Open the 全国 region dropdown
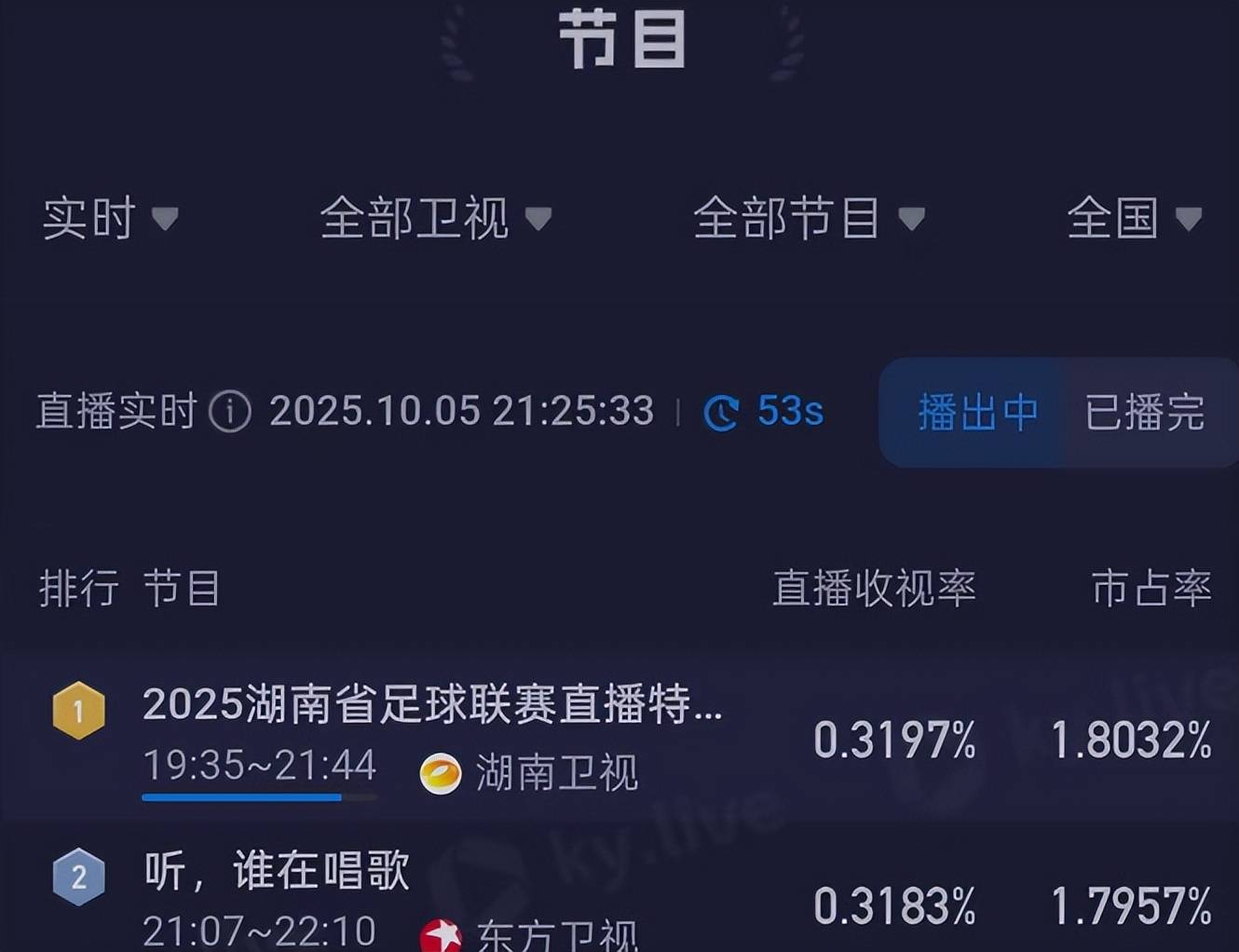Image resolution: width=1239 pixels, height=952 pixels. (x=1133, y=219)
